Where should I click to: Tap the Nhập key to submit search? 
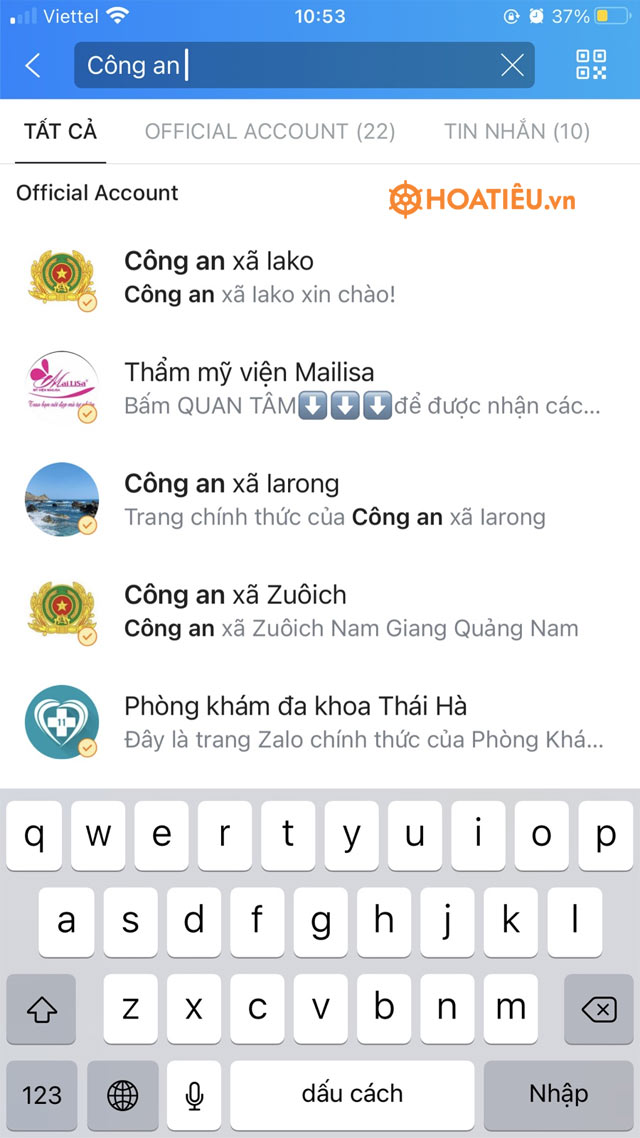558,1094
